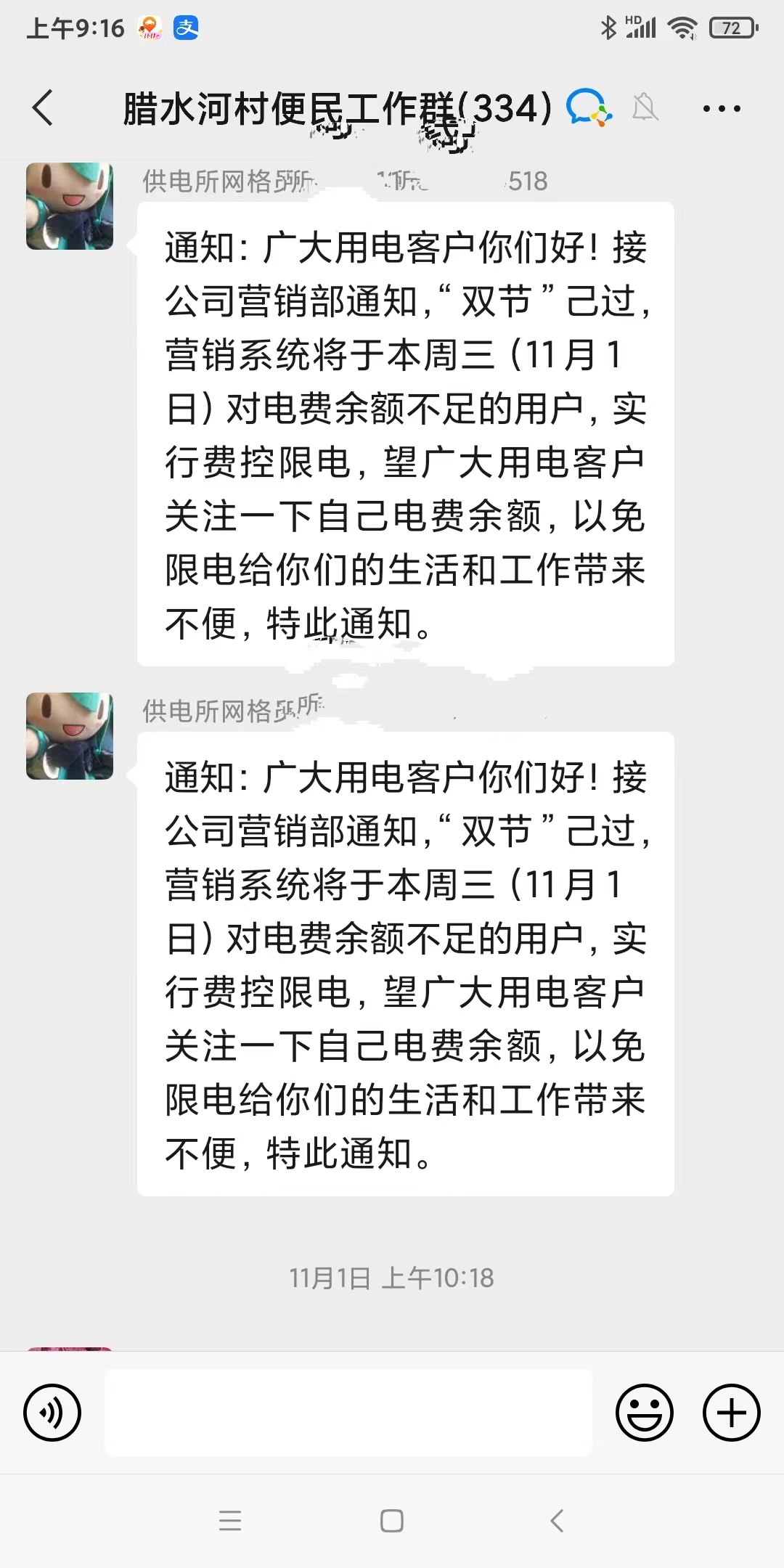
Task: Open the plus attachments menu
Action: pyautogui.click(x=731, y=1413)
